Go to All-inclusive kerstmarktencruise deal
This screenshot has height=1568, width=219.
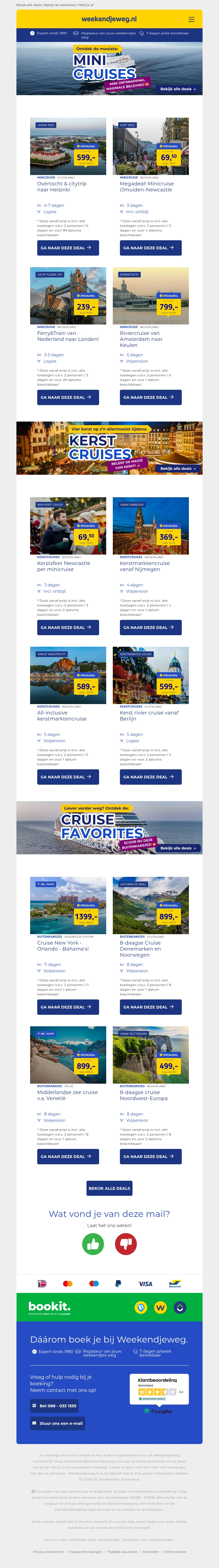pos(68,777)
